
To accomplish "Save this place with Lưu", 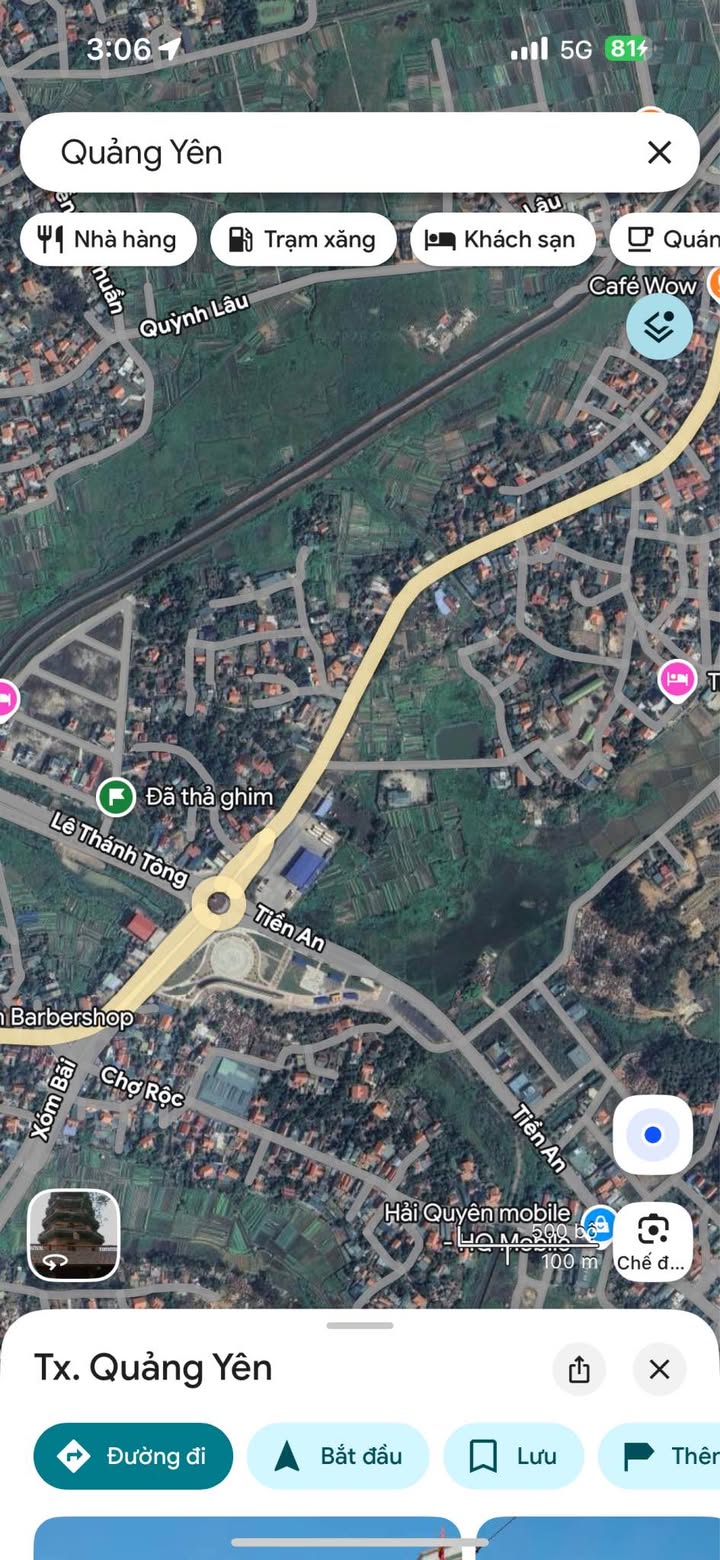I will tap(513, 1456).
